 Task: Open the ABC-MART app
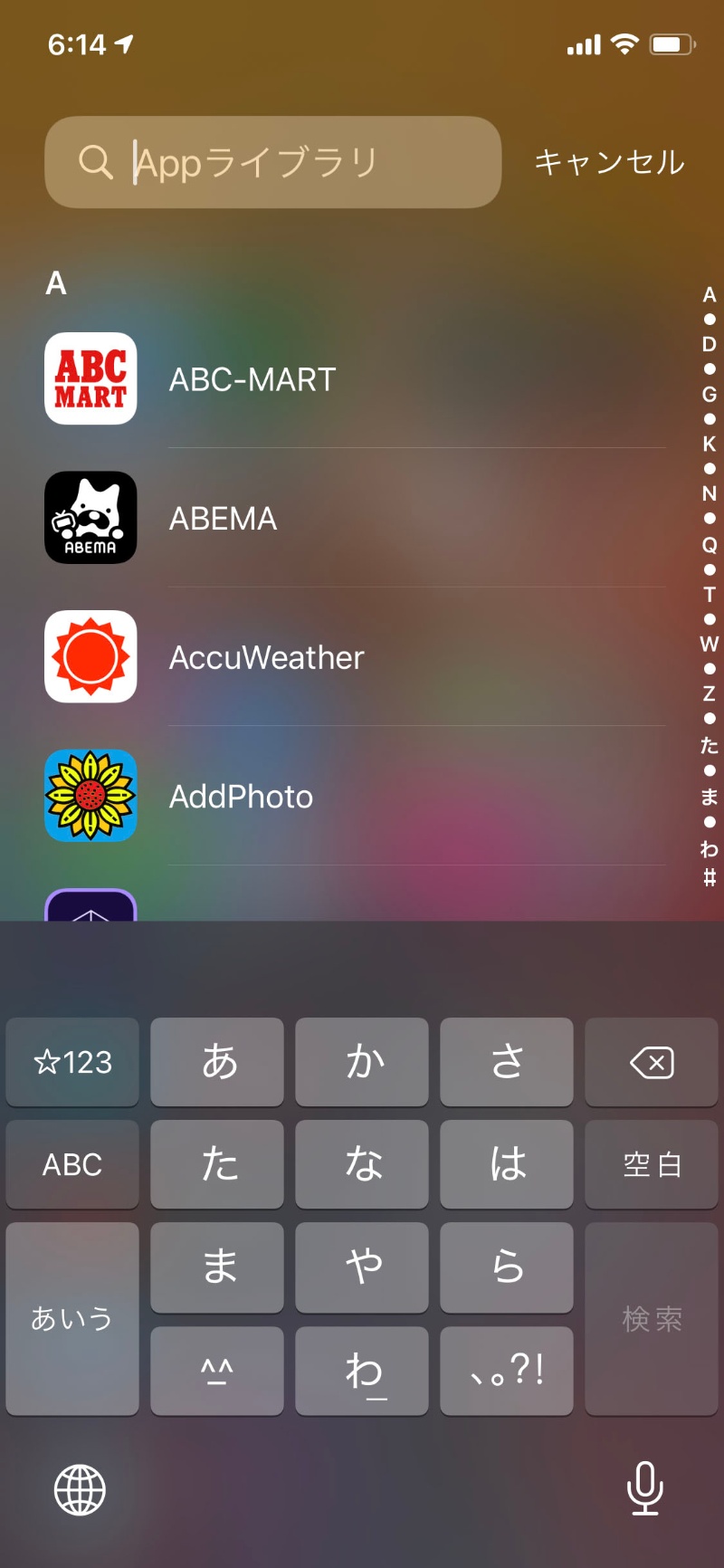pyautogui.click(x=90, y=378)
